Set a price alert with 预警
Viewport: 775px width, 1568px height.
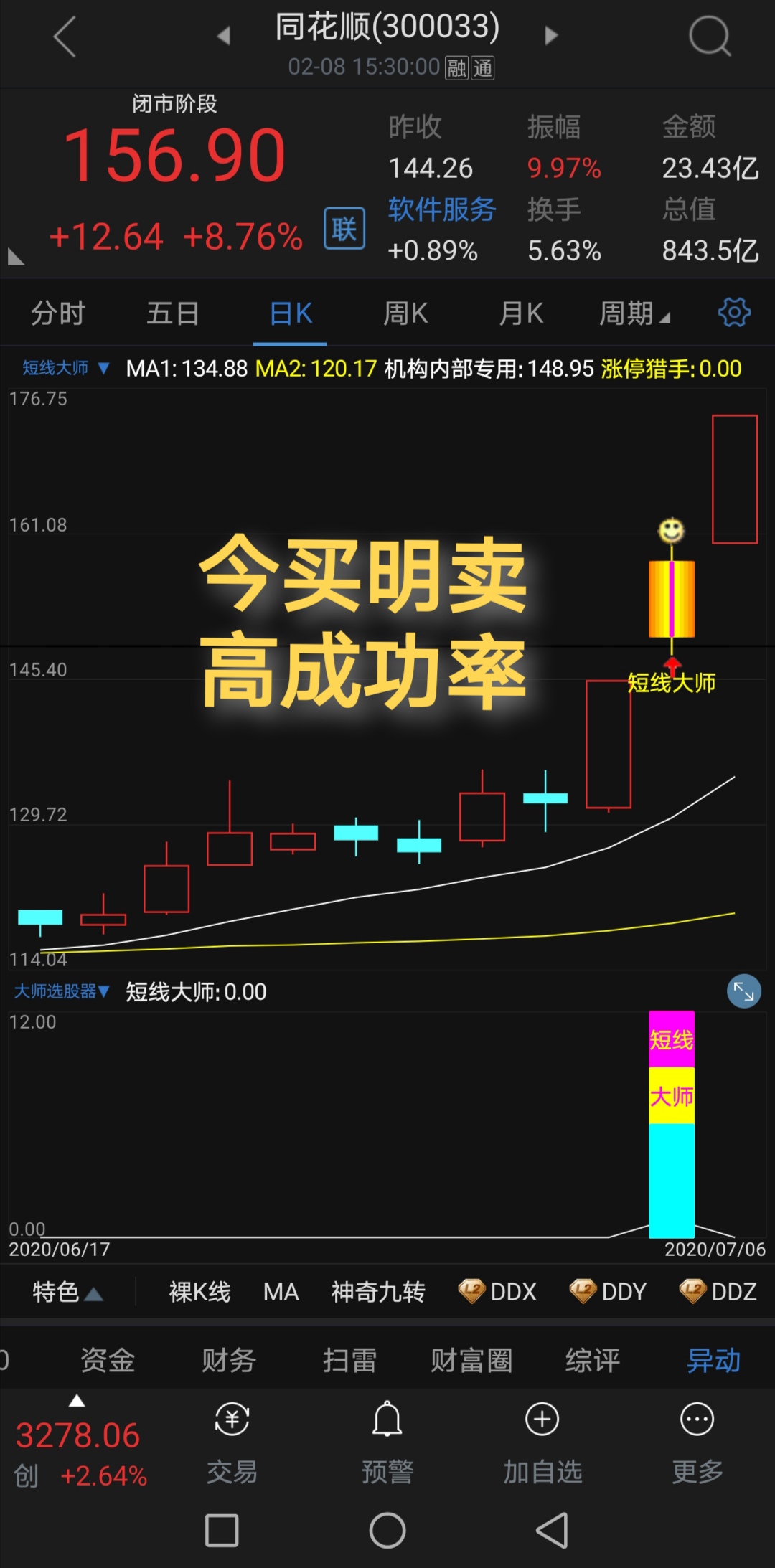pyautogui.click(x=387, y=1443)
